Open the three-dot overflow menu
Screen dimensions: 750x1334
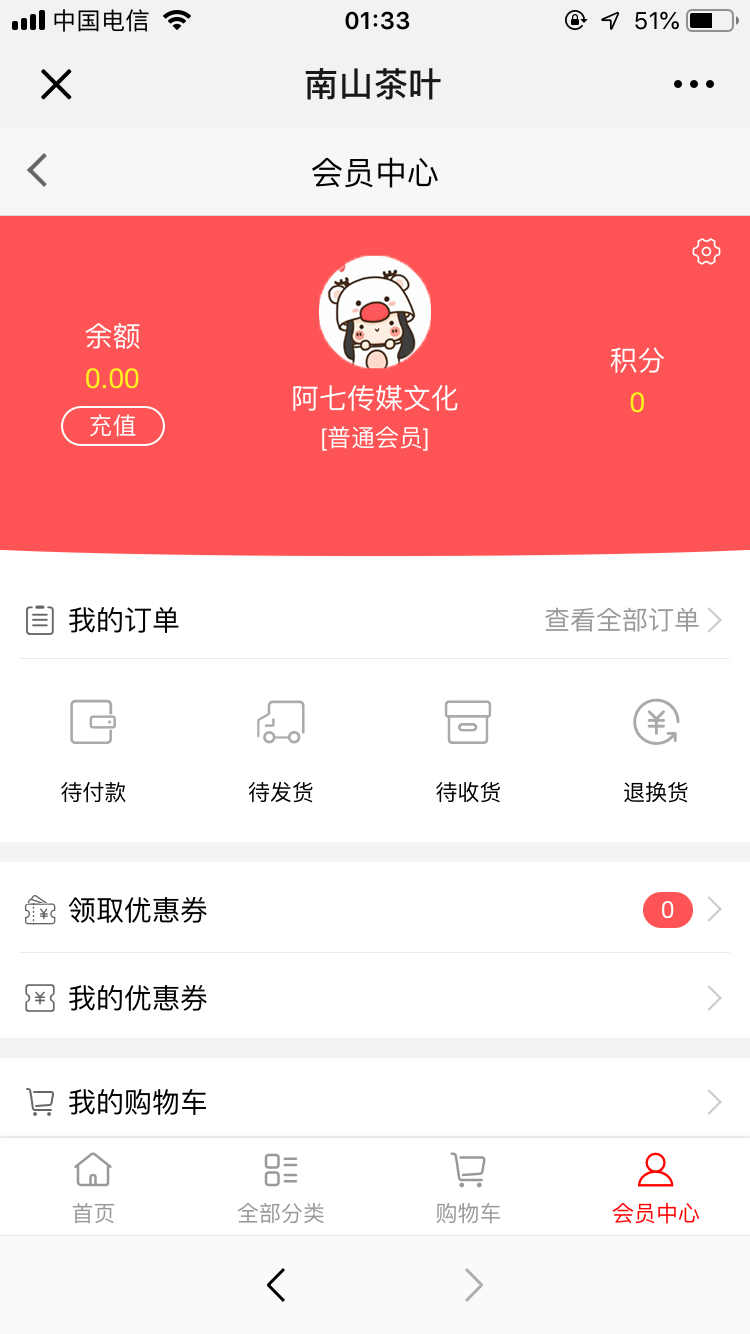pyautogui.click(x=694, y=85)
